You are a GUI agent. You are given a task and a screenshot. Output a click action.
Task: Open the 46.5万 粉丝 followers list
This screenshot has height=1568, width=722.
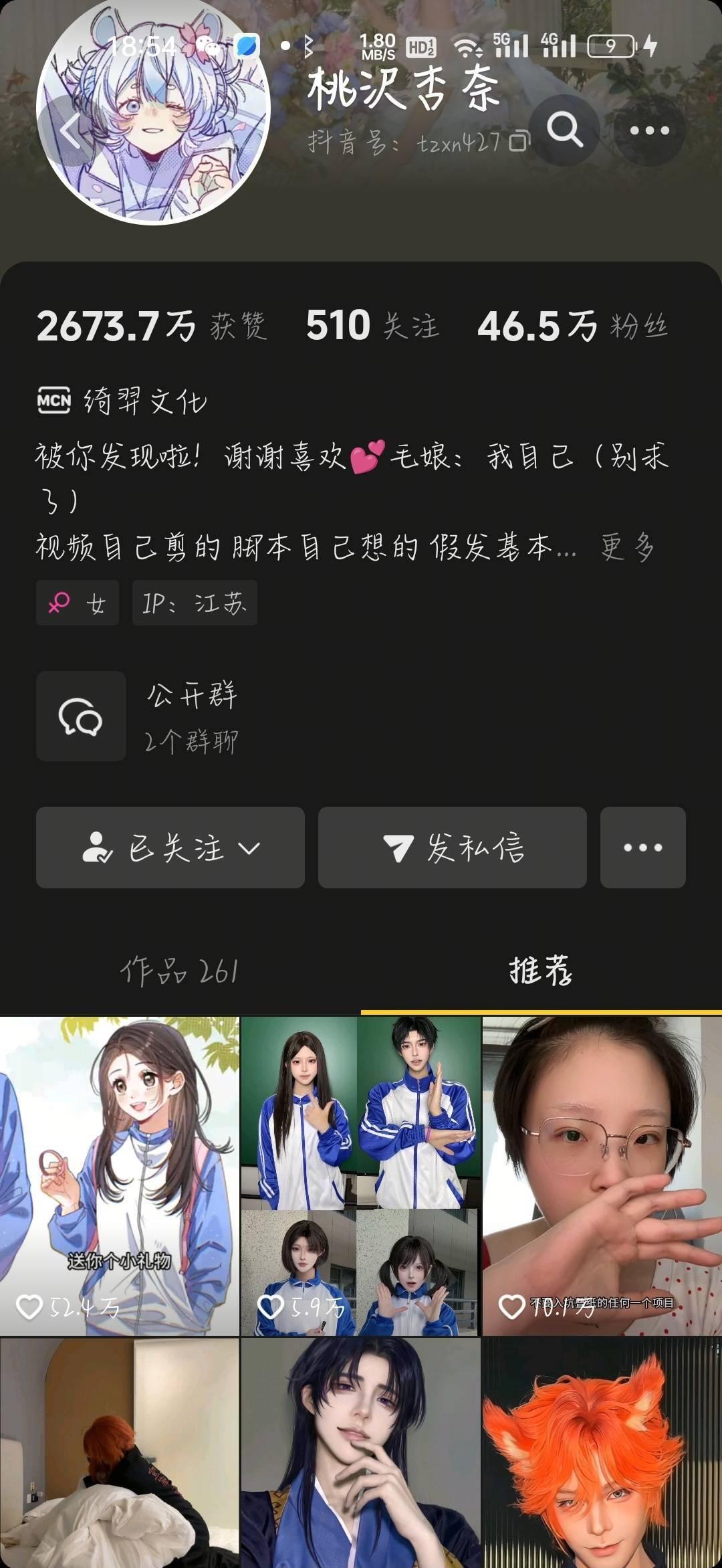coord(572,326)
